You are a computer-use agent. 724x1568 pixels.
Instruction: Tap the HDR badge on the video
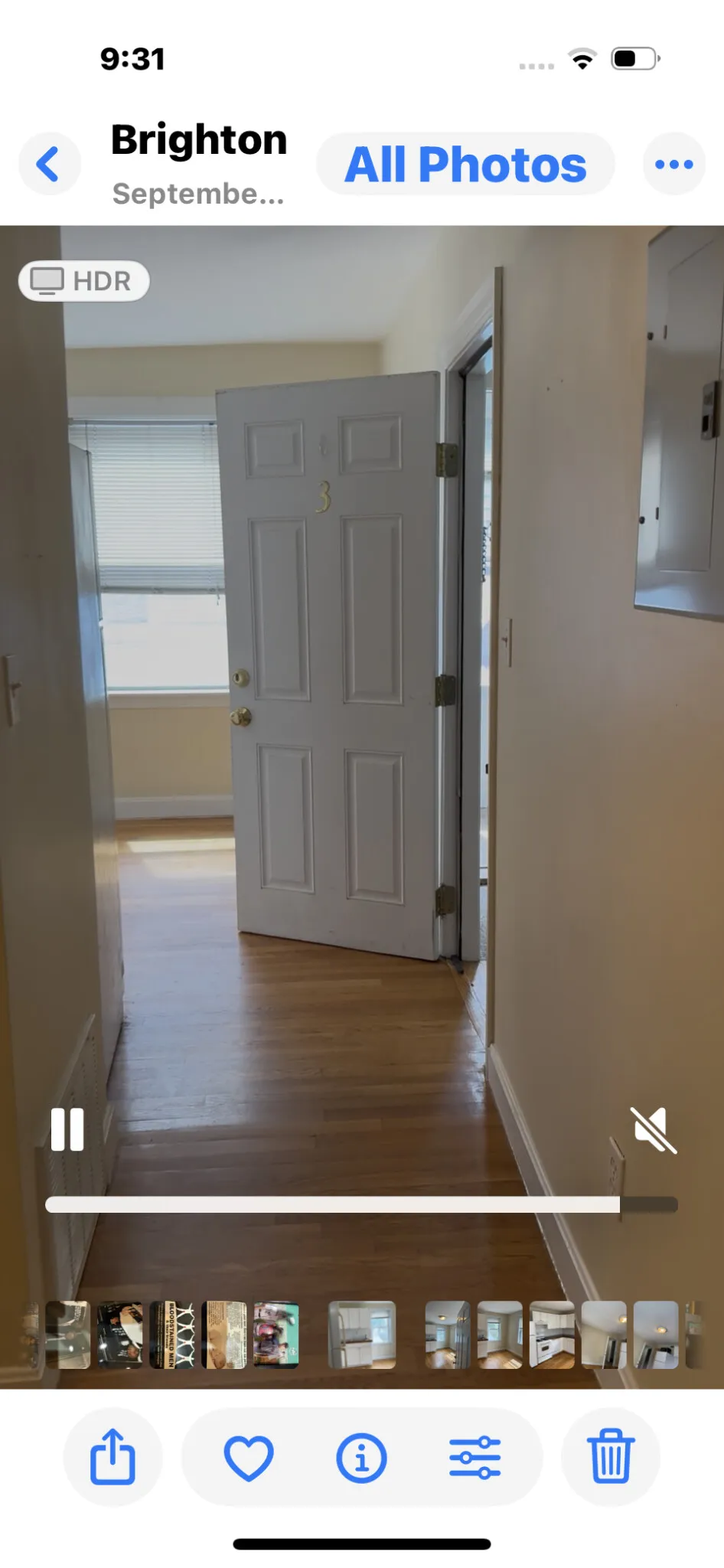pos(84,281)
